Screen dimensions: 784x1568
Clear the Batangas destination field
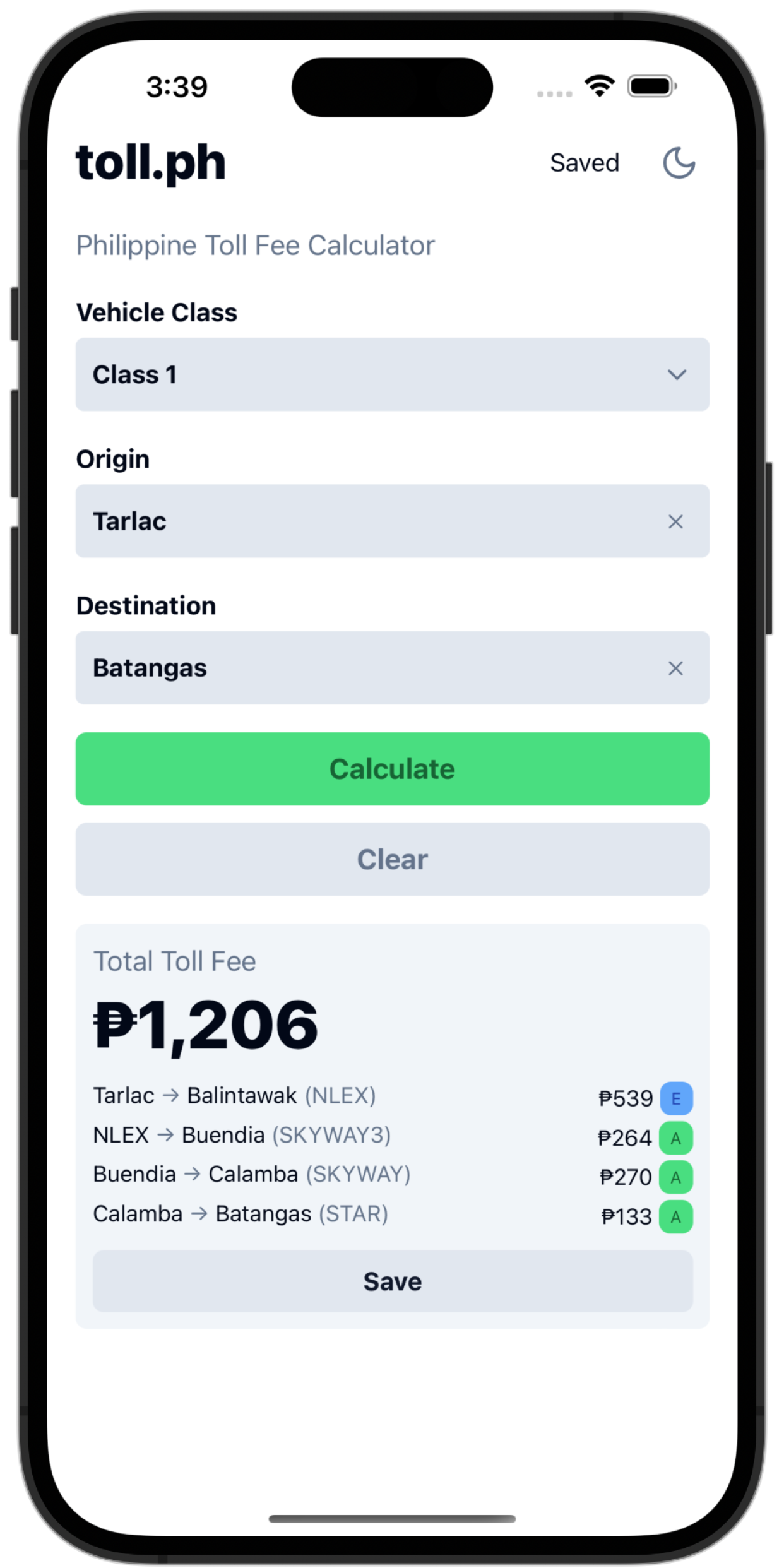[675, 668]
